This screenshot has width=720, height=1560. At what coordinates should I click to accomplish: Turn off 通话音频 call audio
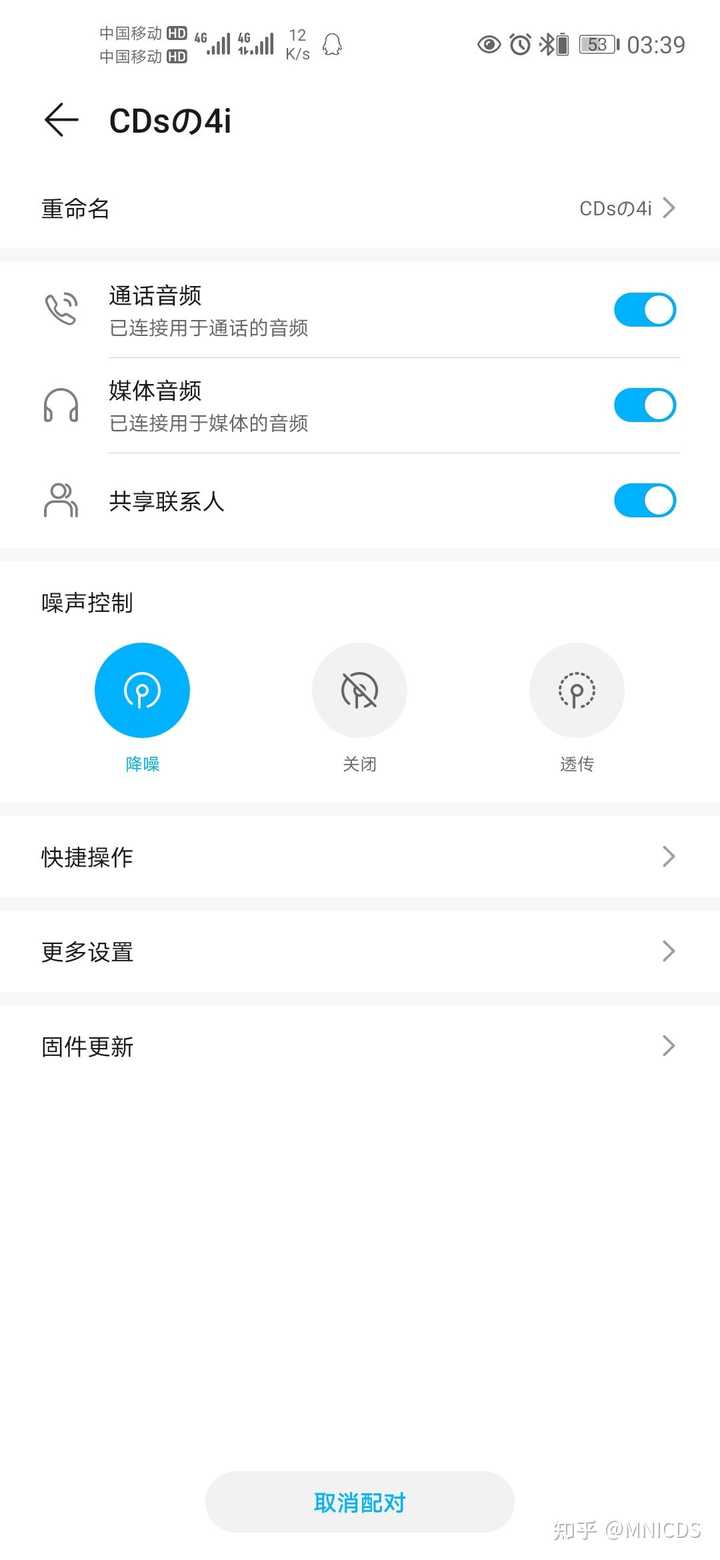pos(644,310)
